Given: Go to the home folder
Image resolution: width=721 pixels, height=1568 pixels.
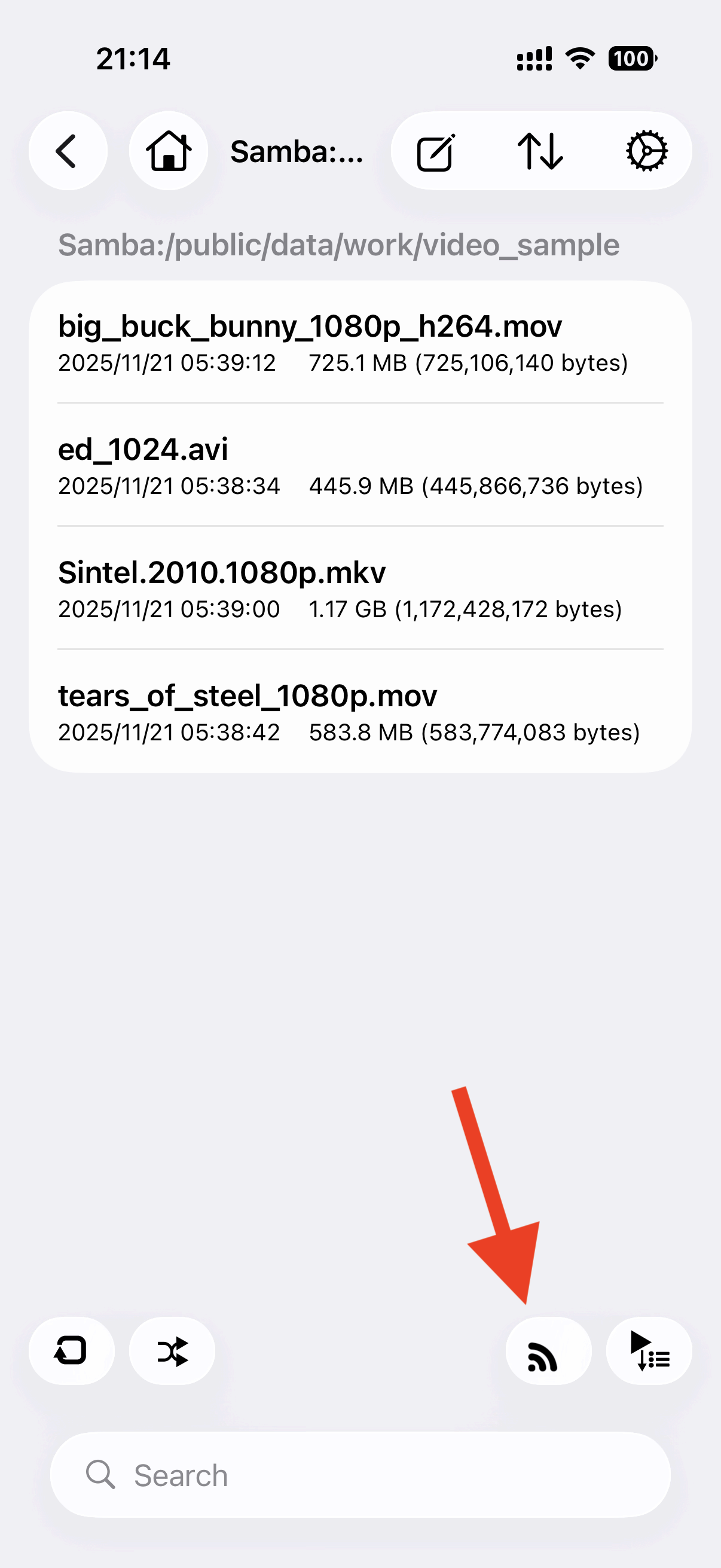Looking at the screenshot, I should (169, 151).
